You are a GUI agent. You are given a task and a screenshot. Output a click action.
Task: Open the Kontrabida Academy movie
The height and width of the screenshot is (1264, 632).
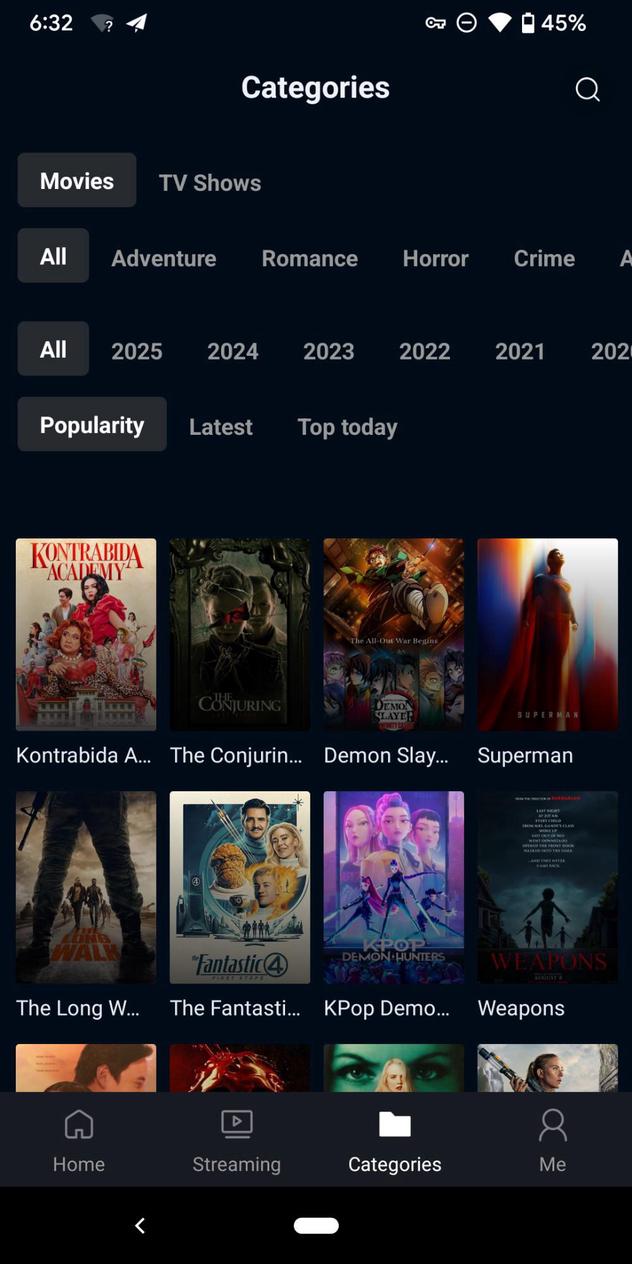(86, 634)
